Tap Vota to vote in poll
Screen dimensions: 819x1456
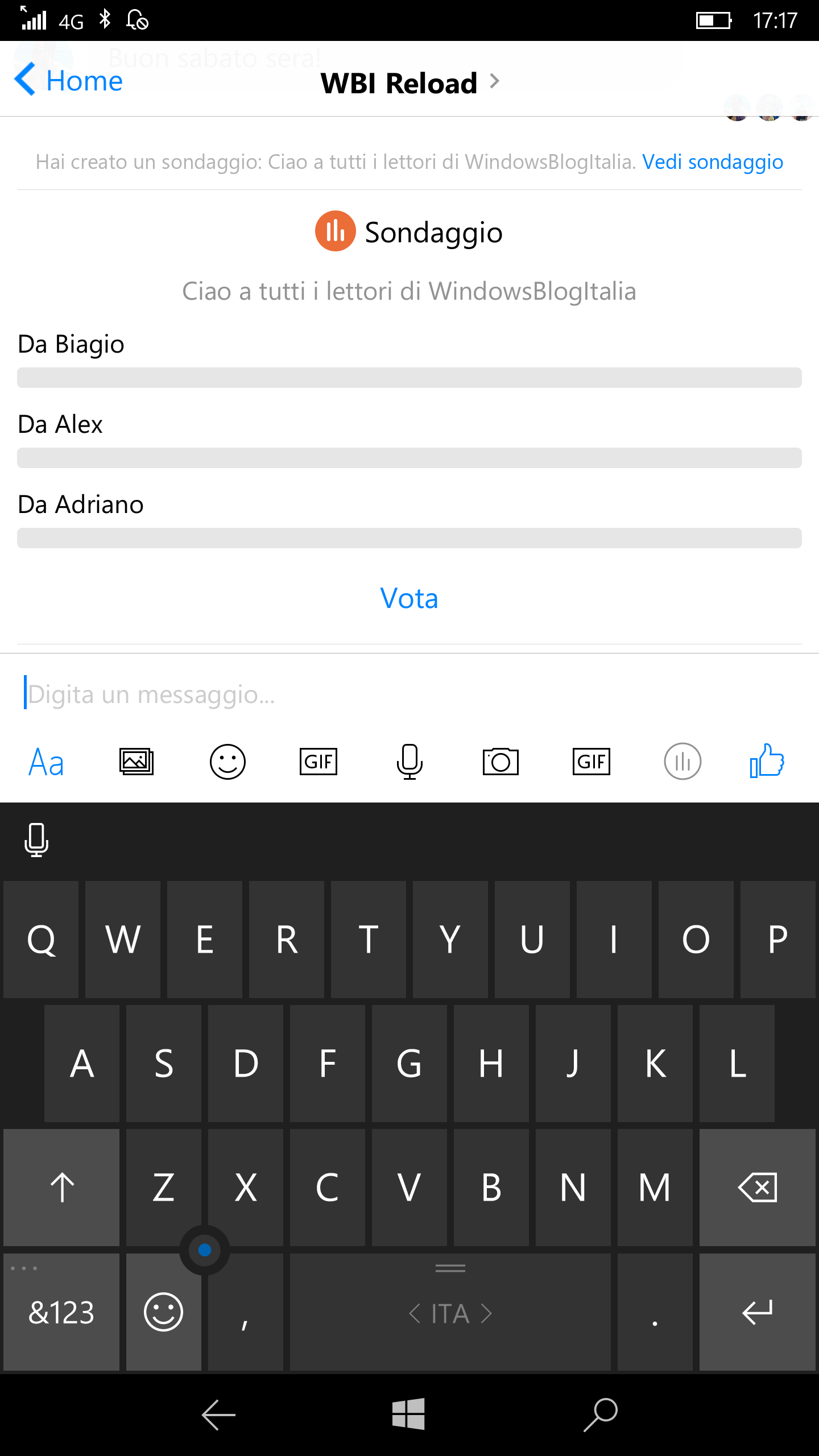point(409,598)
